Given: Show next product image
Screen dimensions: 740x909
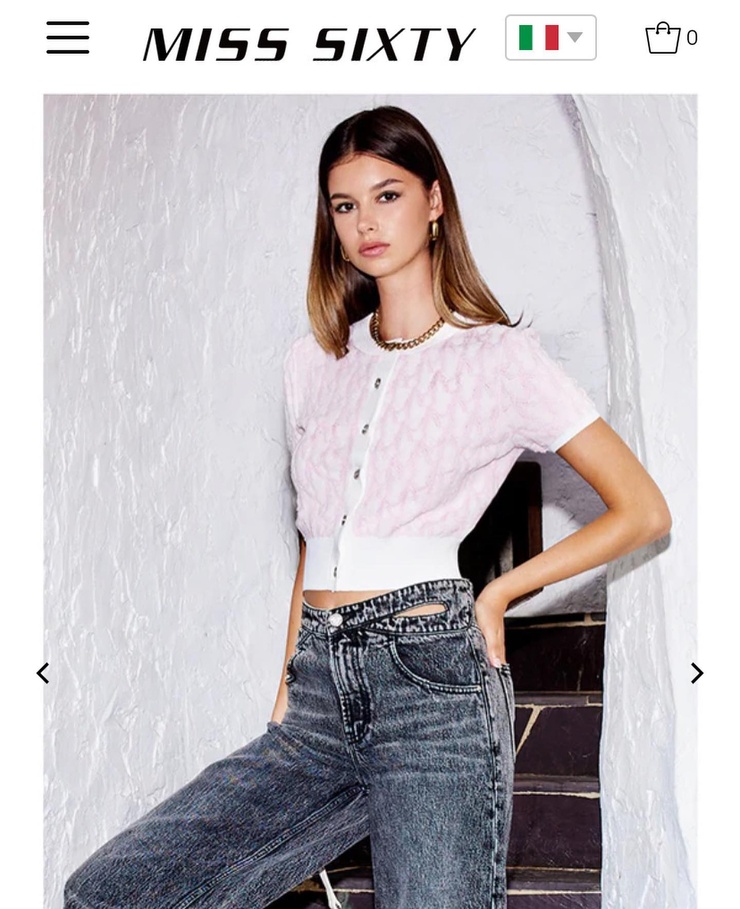Looking at the screenshot, I should [x=697, y=673].
